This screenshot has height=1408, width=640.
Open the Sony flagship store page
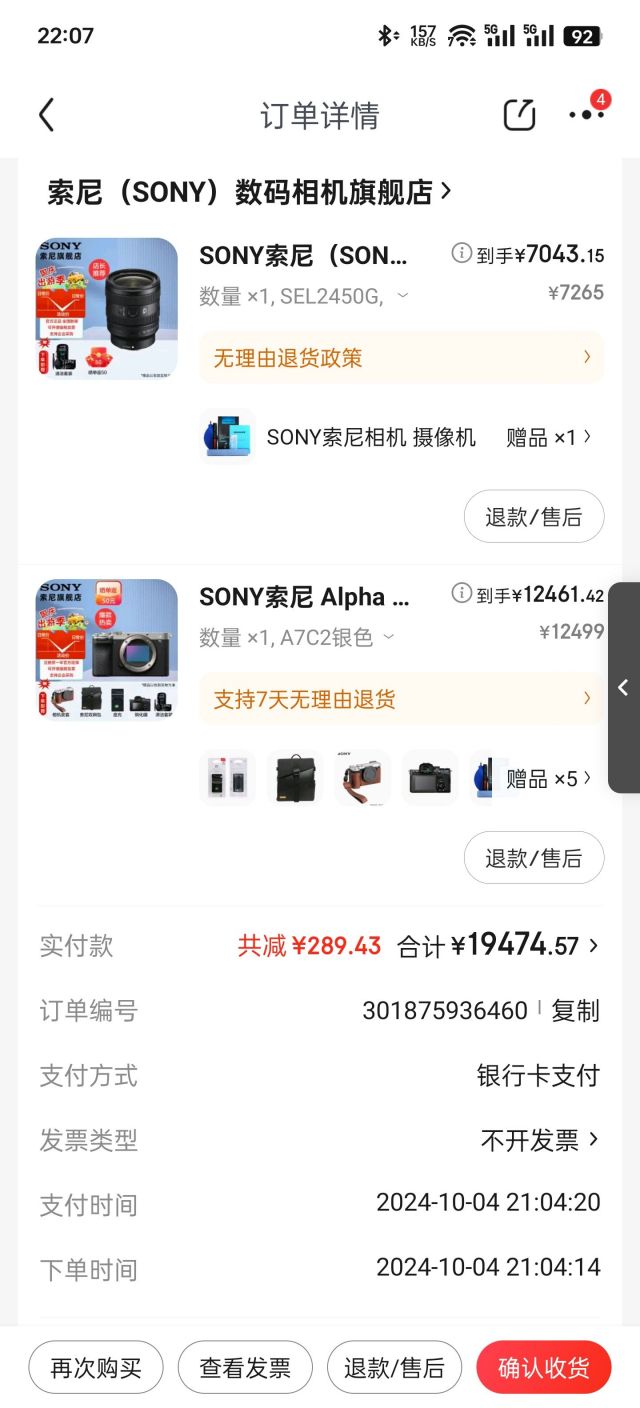(x=249, y=191)
